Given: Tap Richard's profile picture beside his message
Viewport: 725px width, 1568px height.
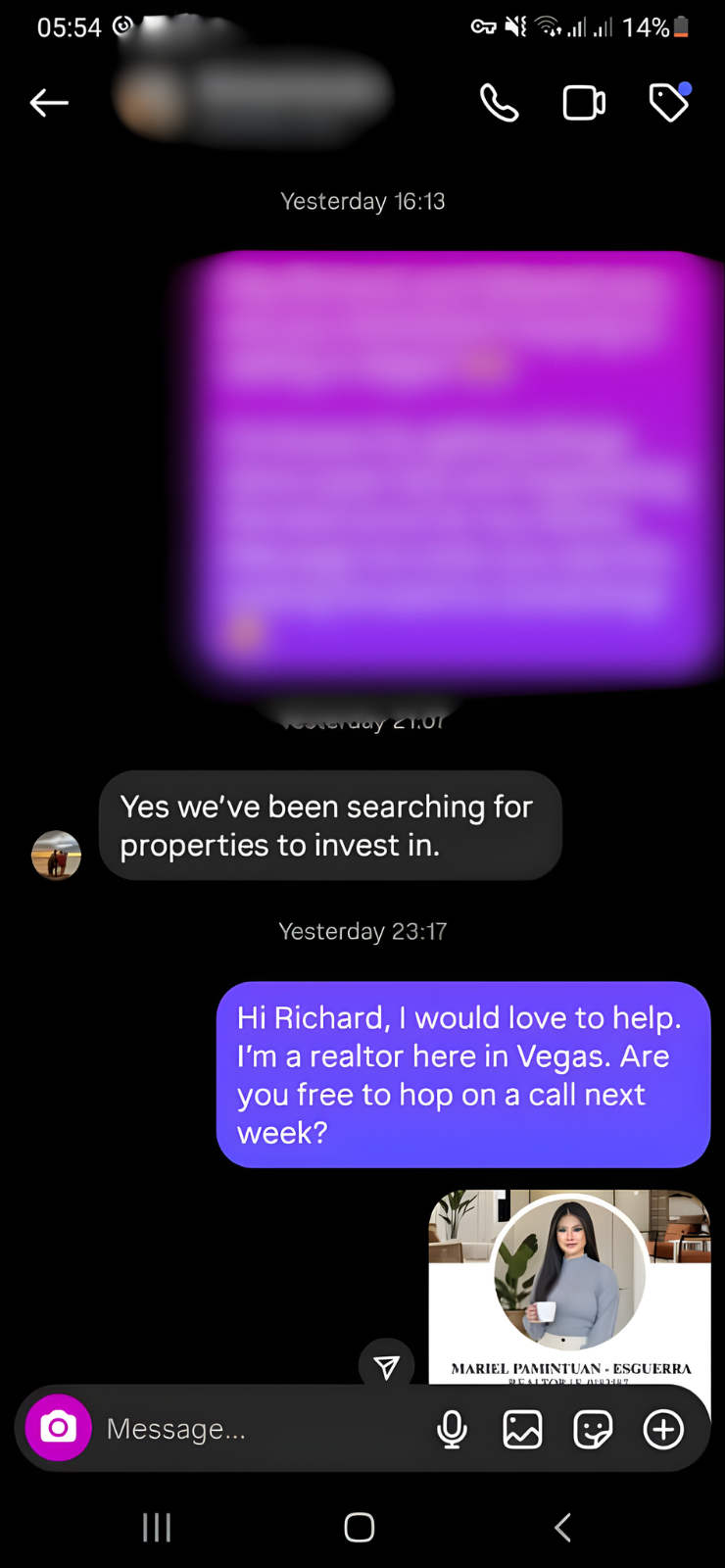Looking at the screenshot, I should pos(56,855).
